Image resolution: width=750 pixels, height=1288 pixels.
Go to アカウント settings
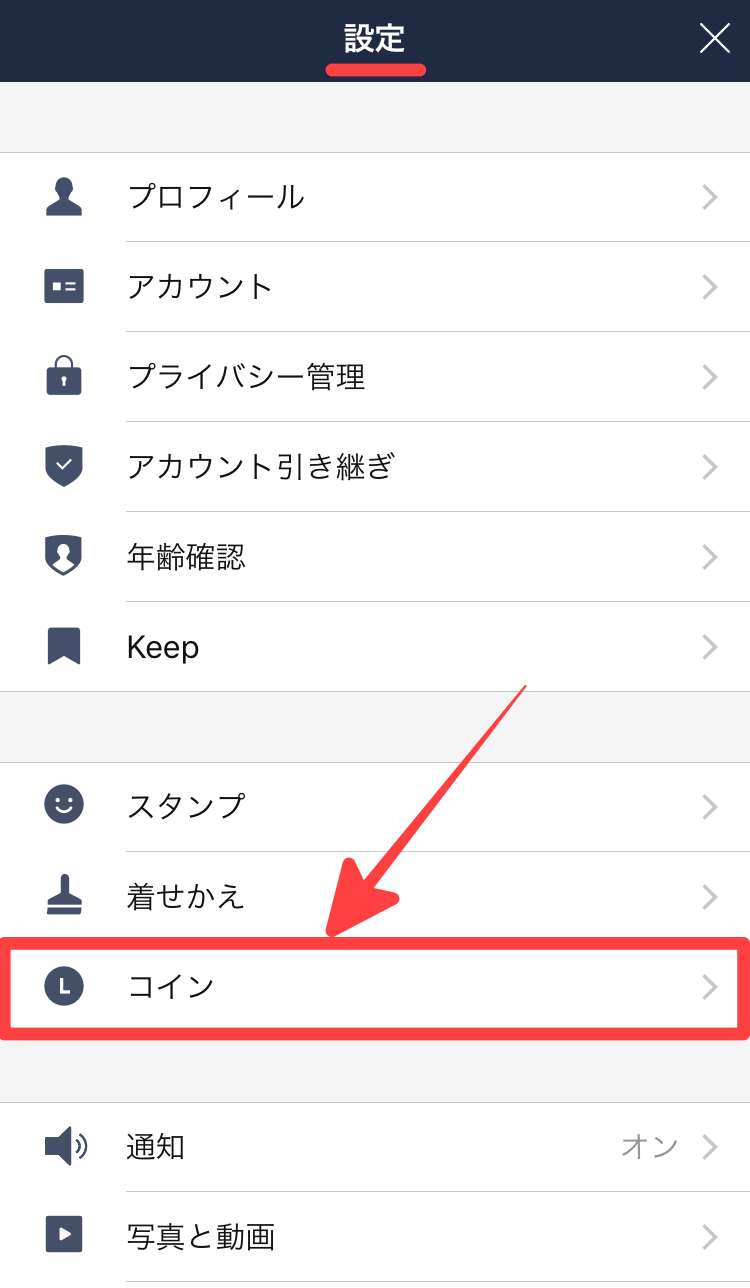pyautogui.click(x=375, y=287)
